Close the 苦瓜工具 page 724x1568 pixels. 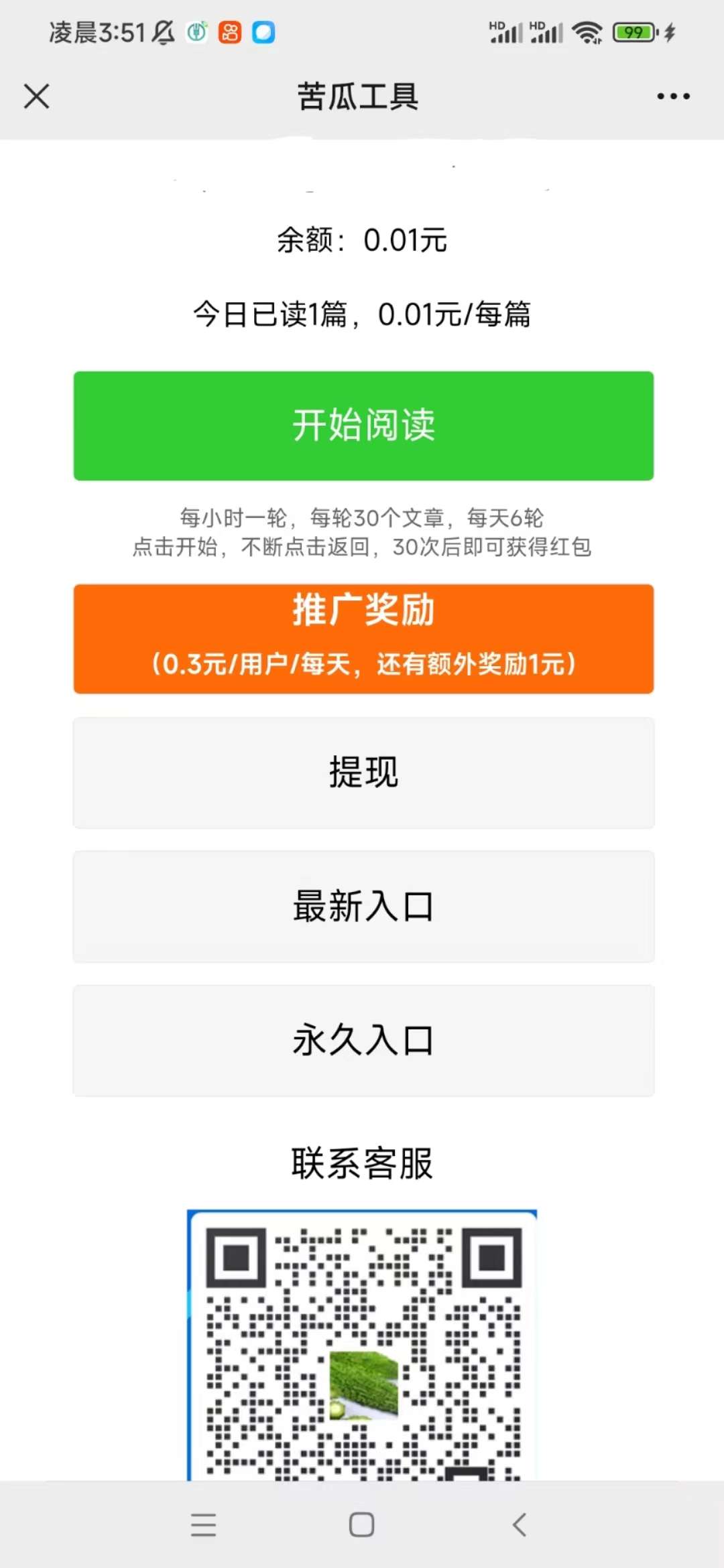37,96
